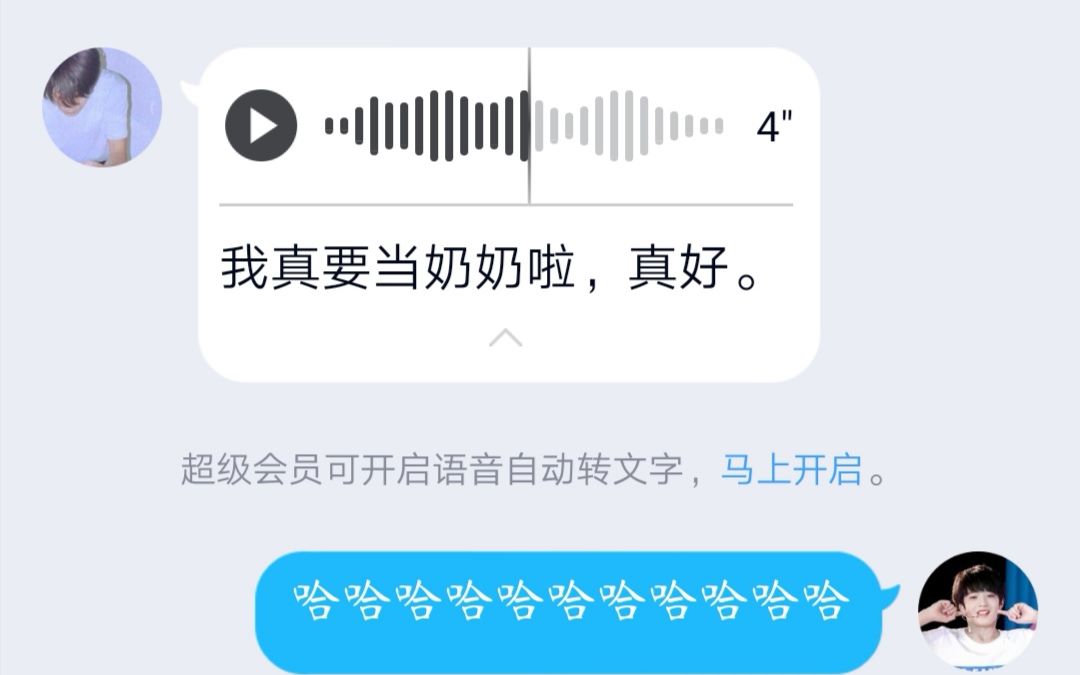
Task: Open the voice message sender's avatar
Action: pos(101,107)
